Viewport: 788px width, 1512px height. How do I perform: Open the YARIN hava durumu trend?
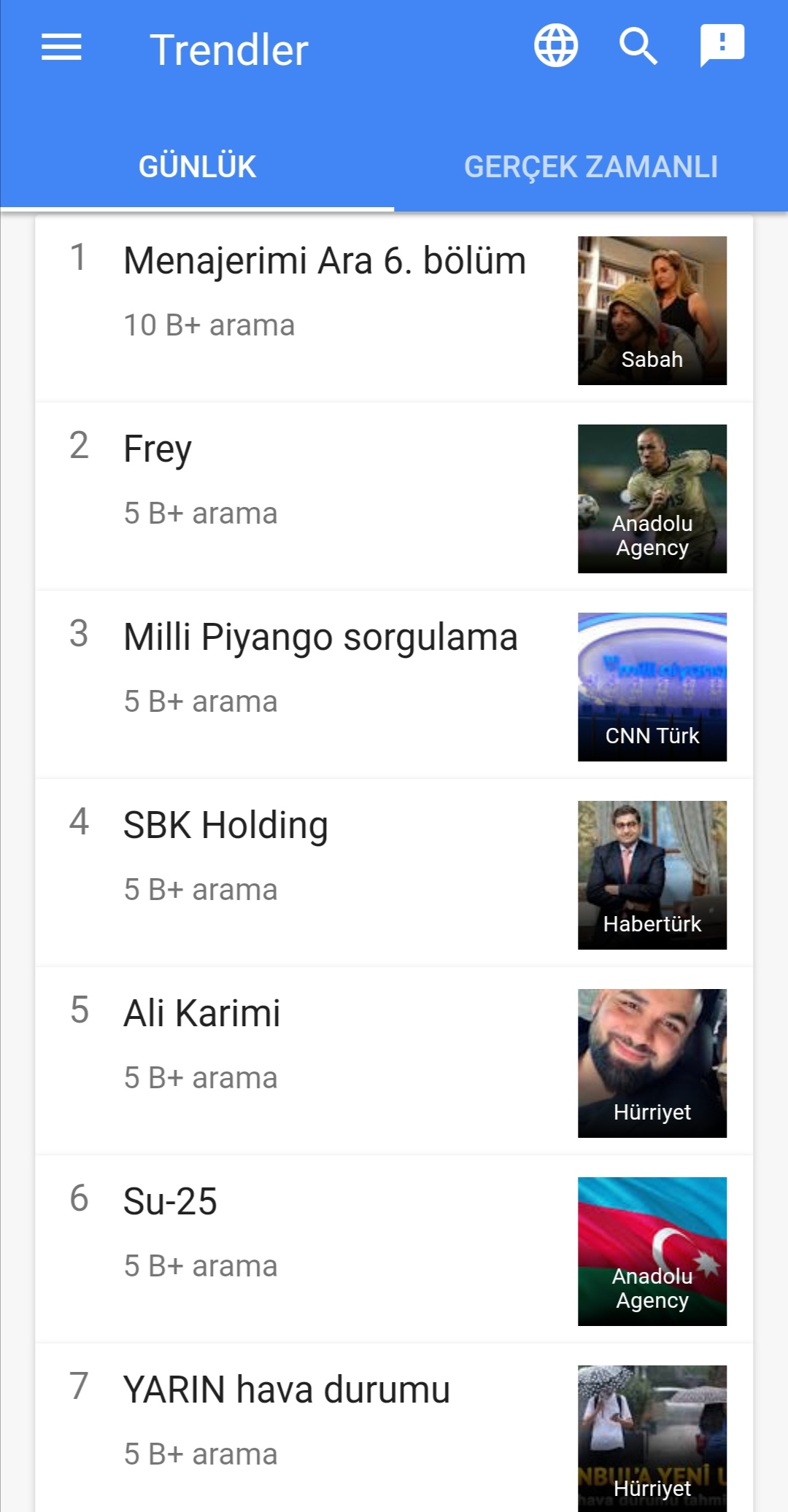(x=286, y=1390)
